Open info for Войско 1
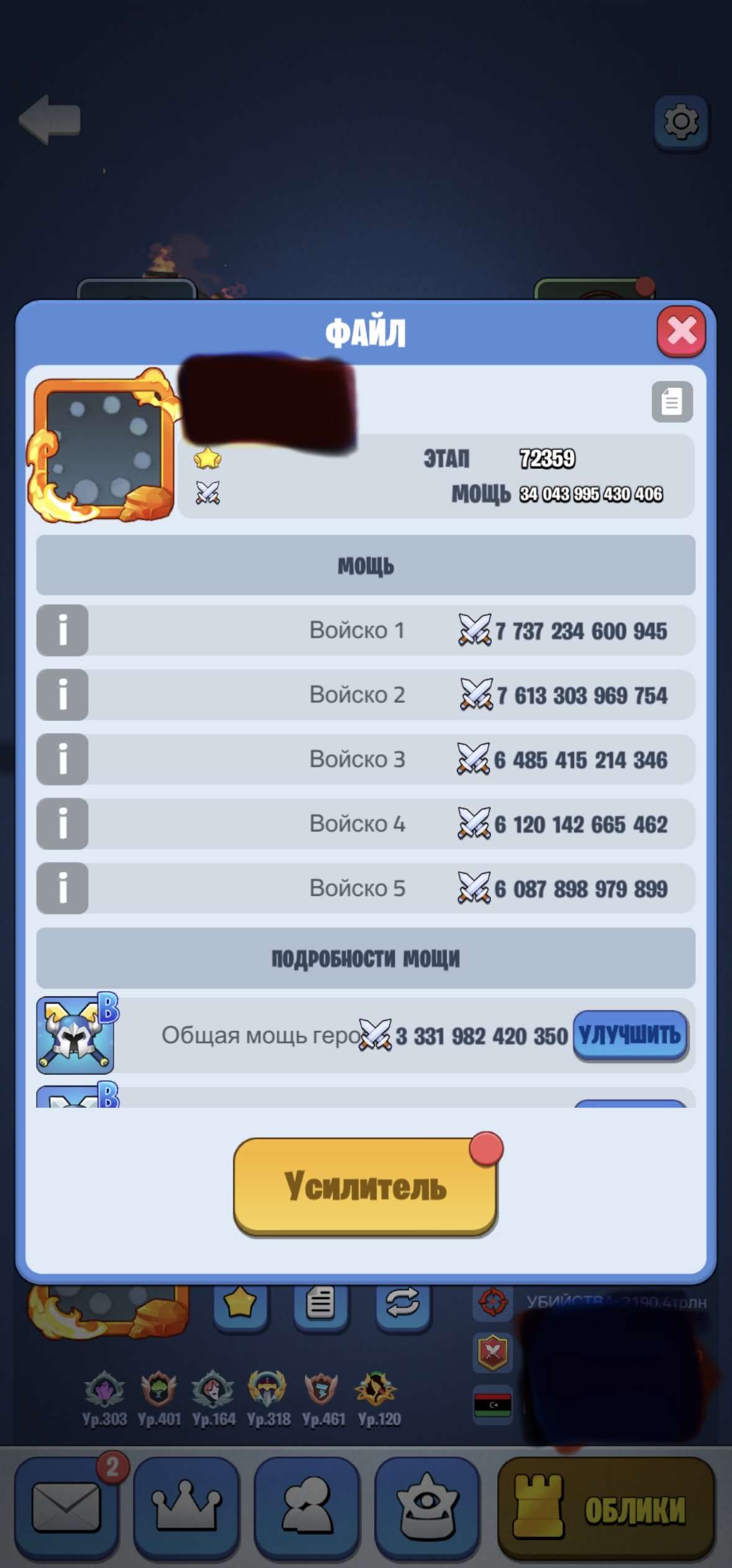732x1568 pixels. [62, 630]
